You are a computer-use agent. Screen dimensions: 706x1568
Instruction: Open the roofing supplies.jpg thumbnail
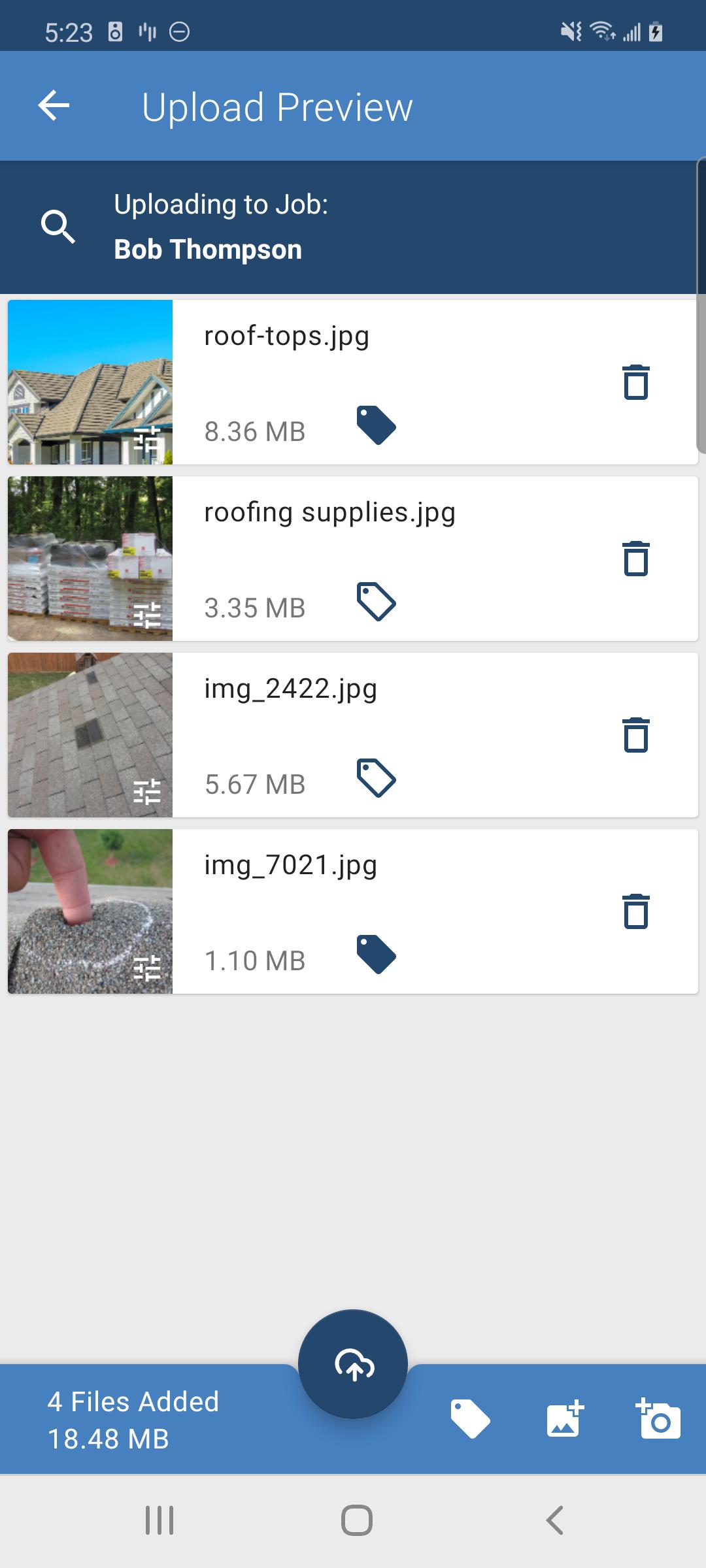(90, 559)
